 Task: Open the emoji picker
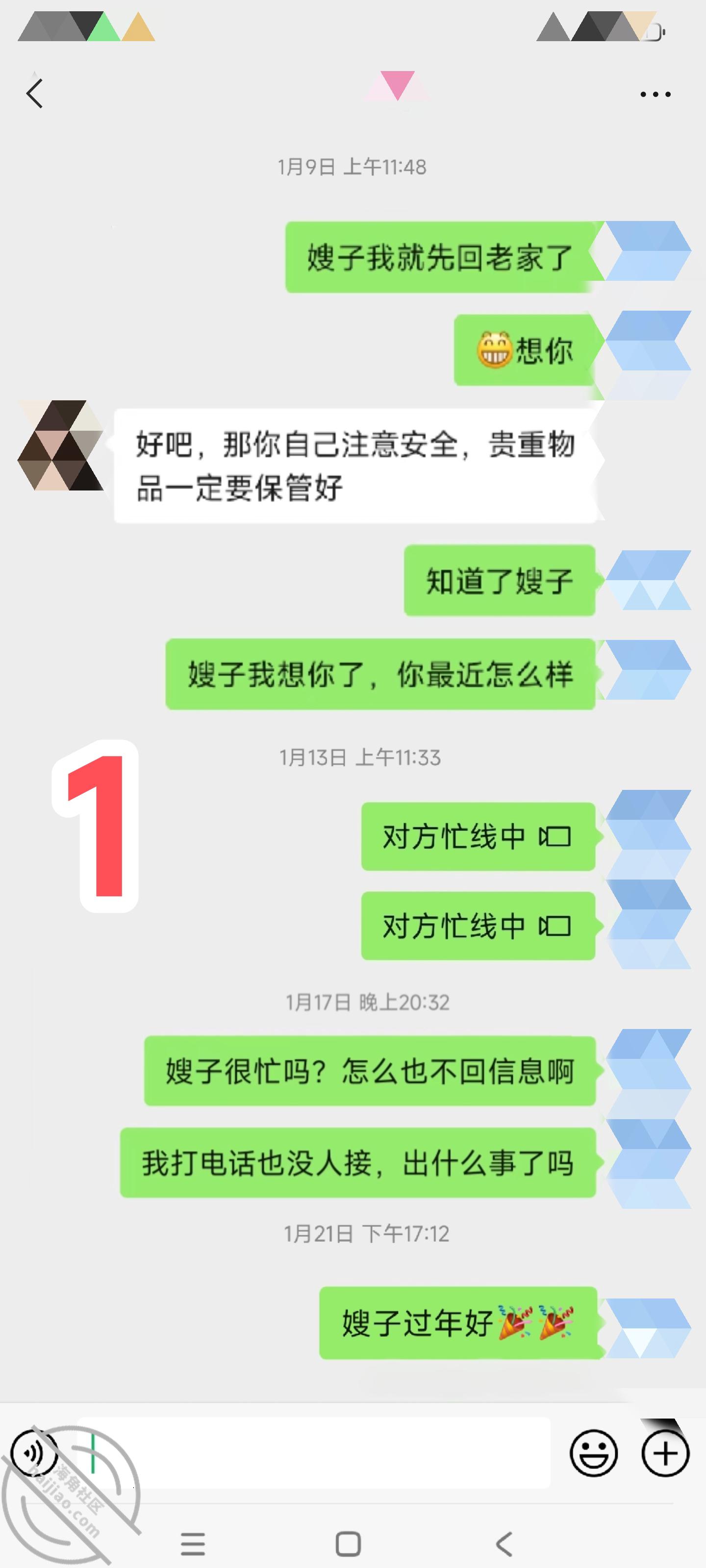coord(593,1453)
